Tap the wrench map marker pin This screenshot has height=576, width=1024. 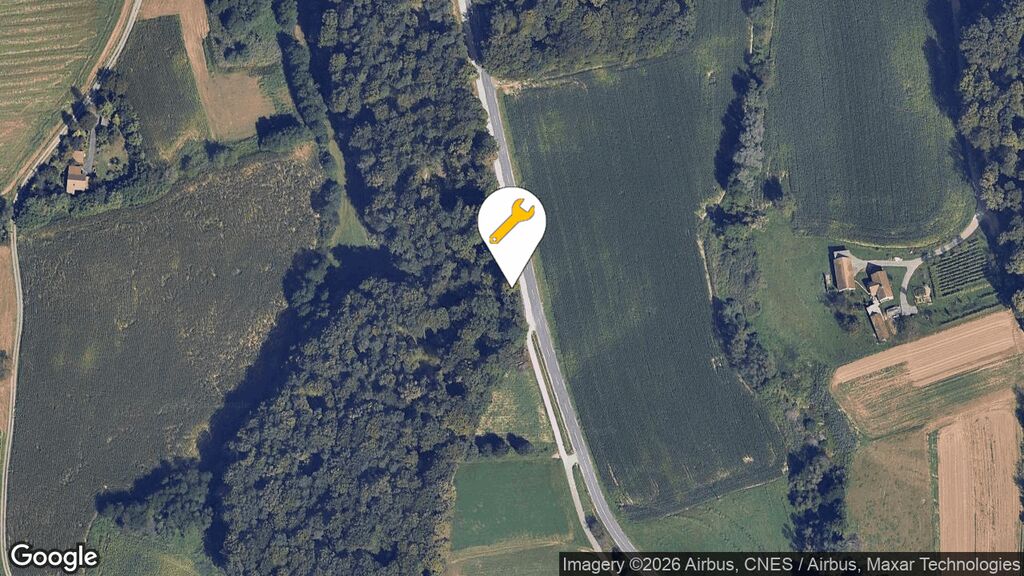pos(511,227)
